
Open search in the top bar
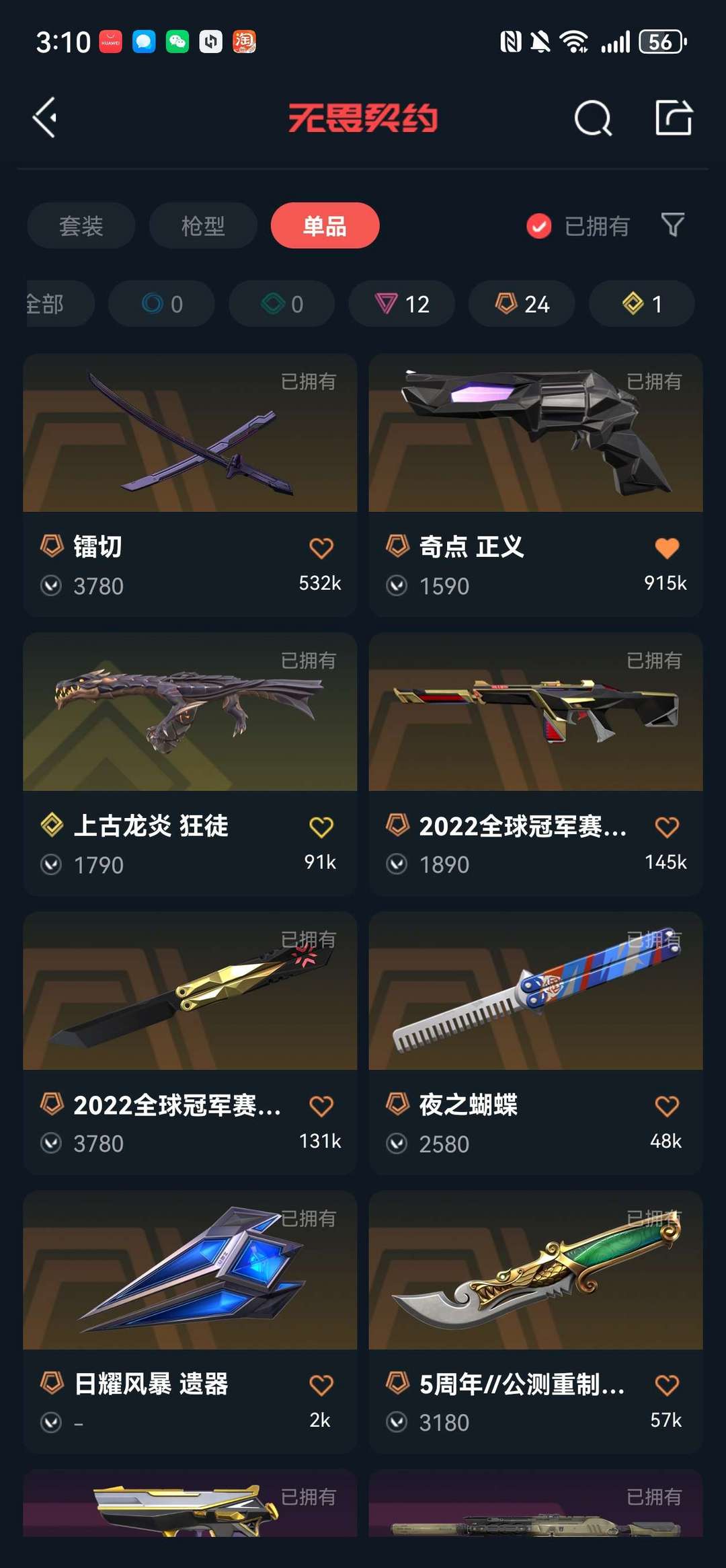(593, 118)
